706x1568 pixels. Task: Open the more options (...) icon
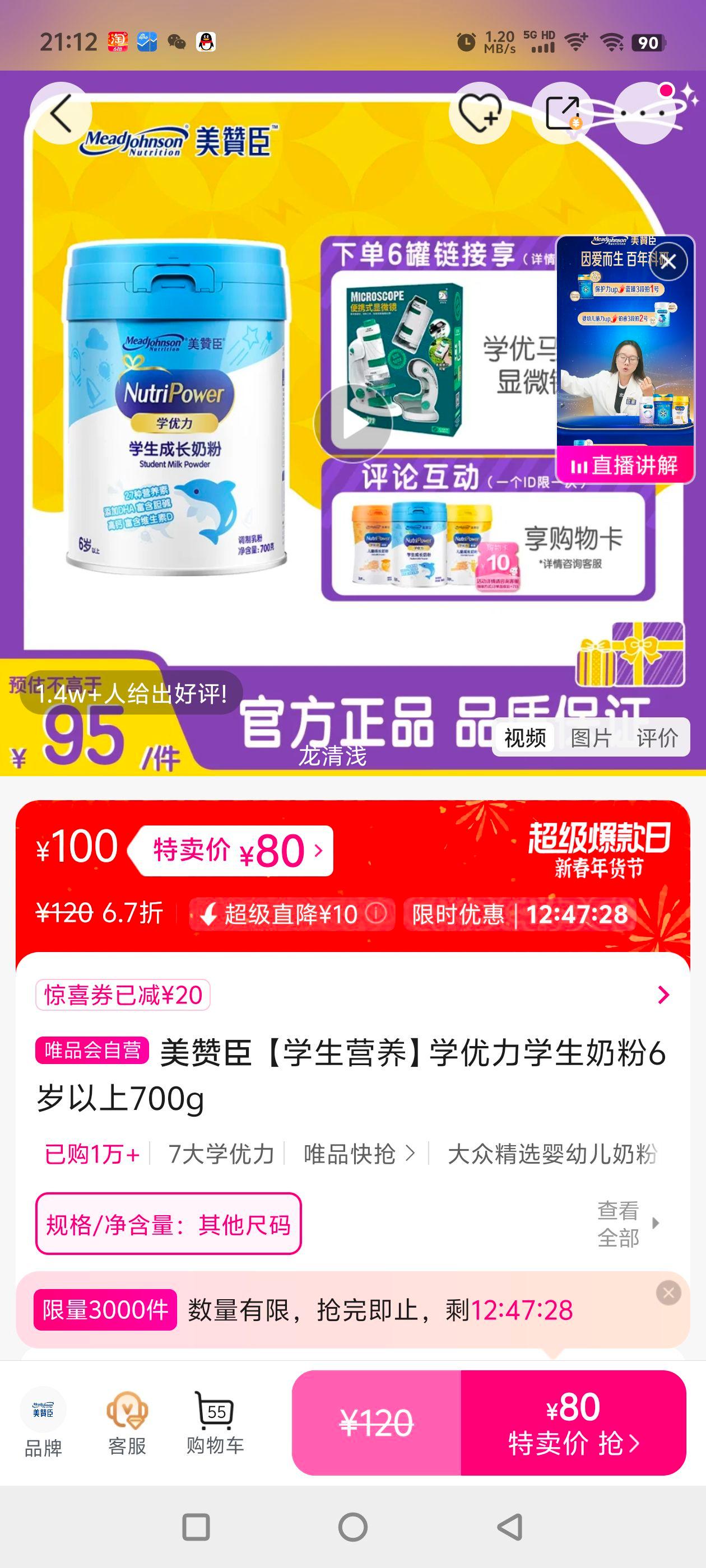click(644, 114)
